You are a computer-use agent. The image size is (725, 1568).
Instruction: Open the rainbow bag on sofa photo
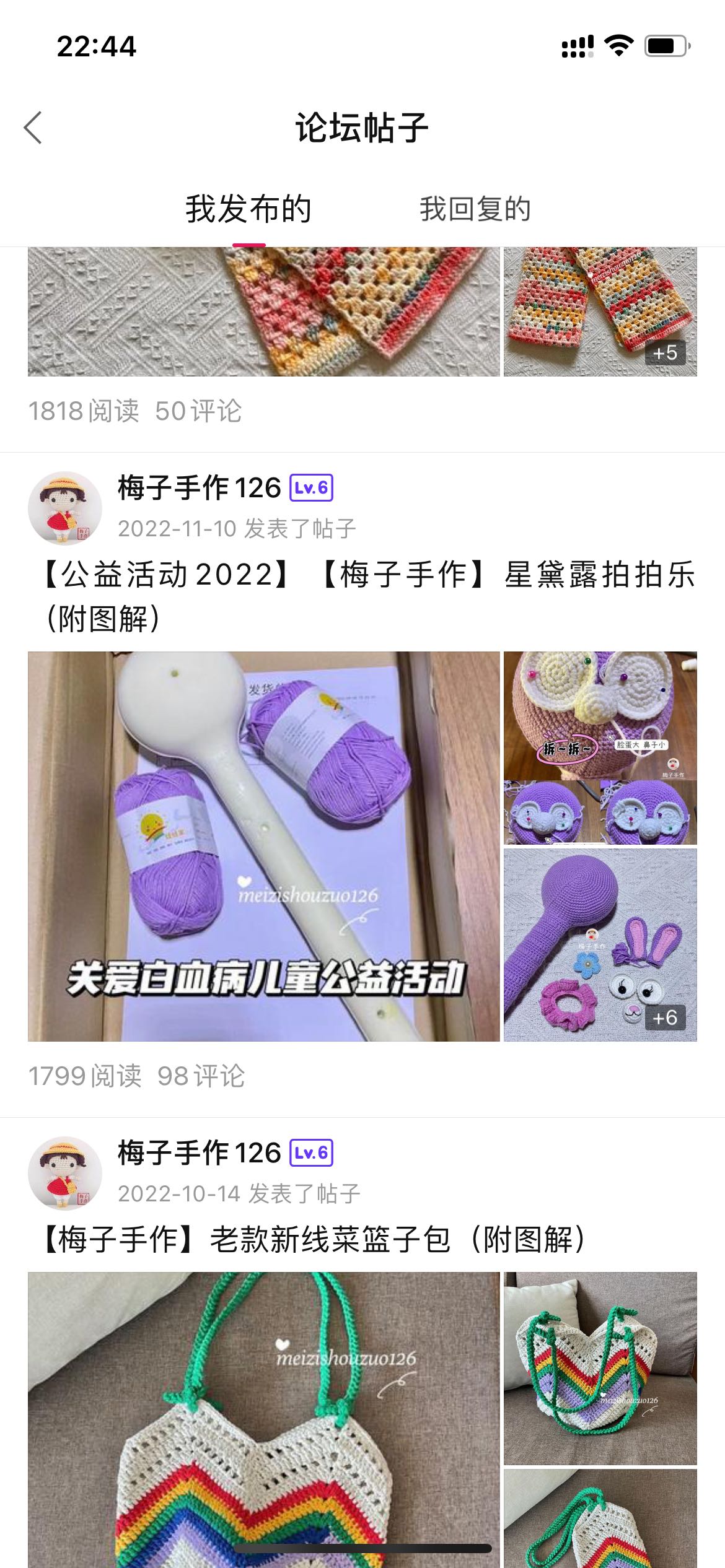pyautogui.click(x=600, y=1369)
